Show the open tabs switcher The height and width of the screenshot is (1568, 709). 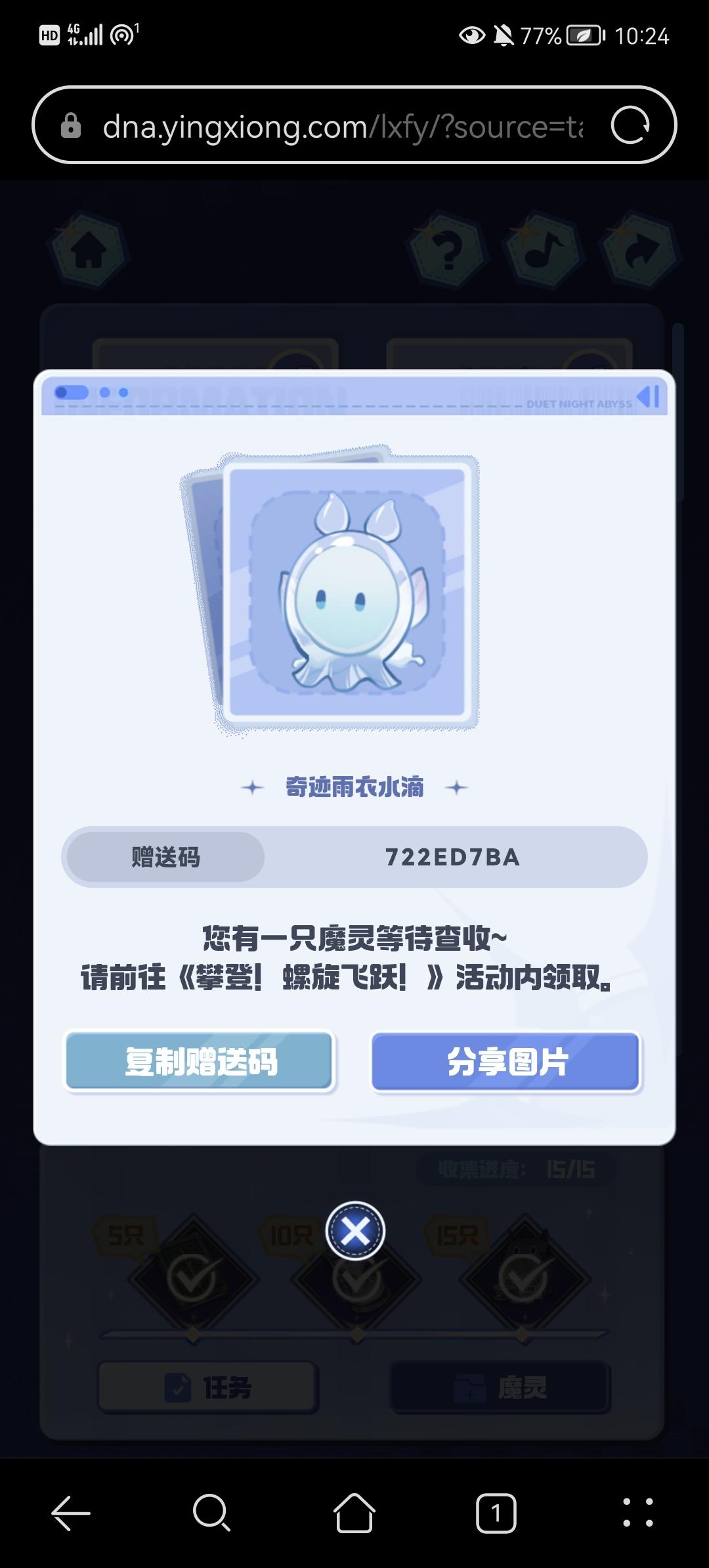[496, 1513]
